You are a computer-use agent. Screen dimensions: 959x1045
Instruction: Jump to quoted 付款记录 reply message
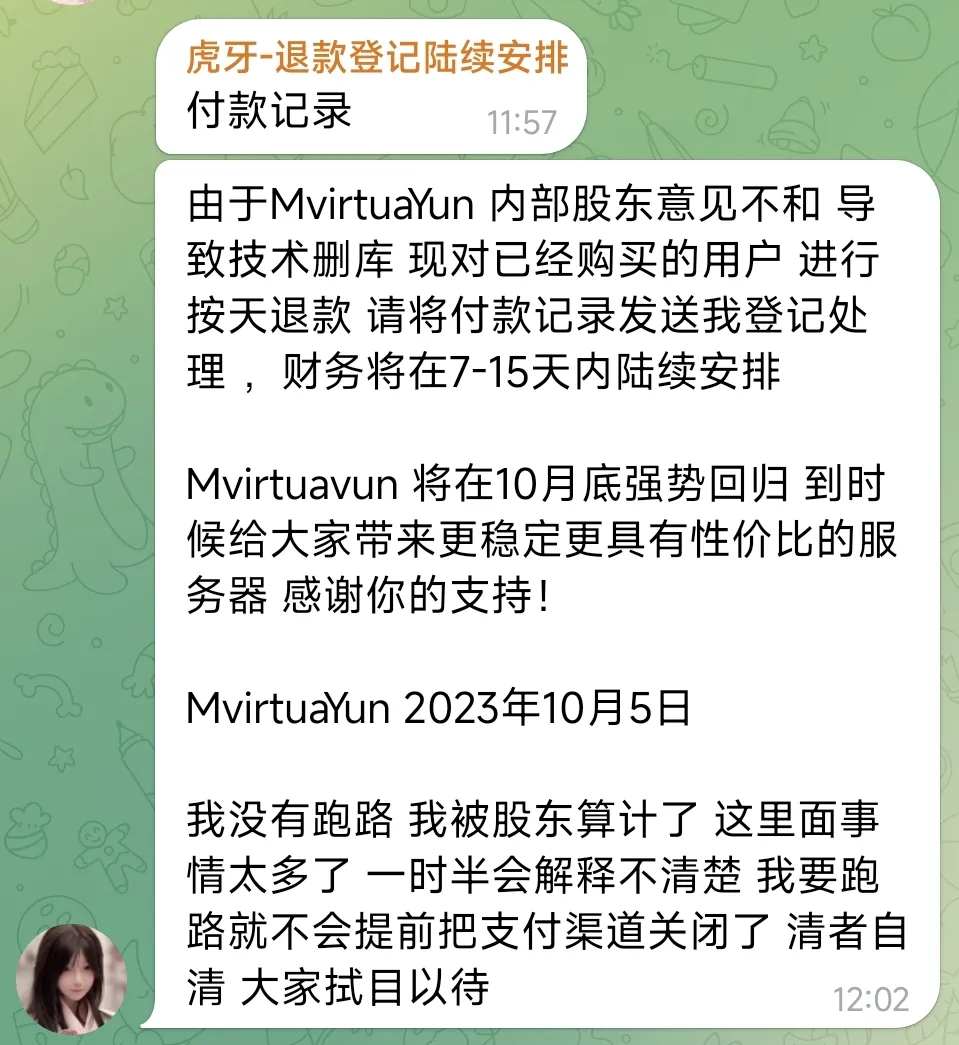point(372,87)
